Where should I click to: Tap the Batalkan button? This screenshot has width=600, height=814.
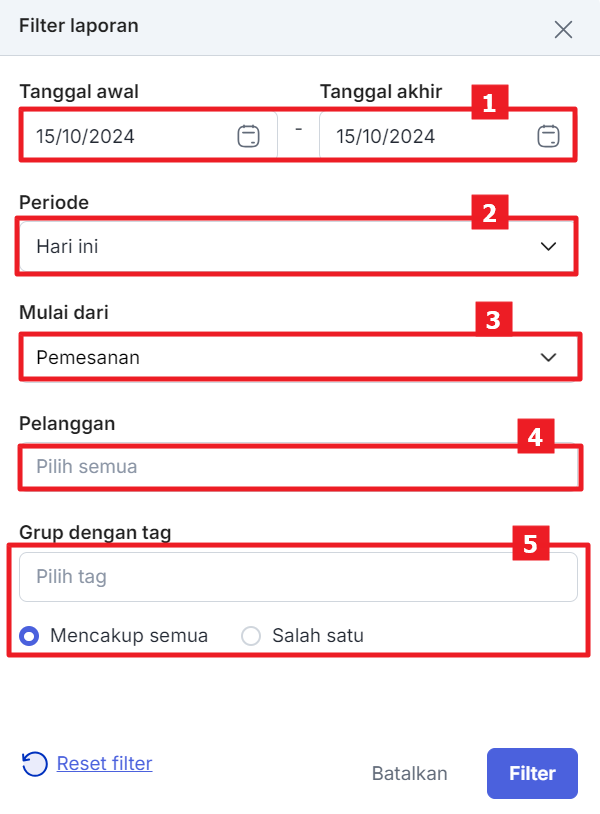(409, 774)
